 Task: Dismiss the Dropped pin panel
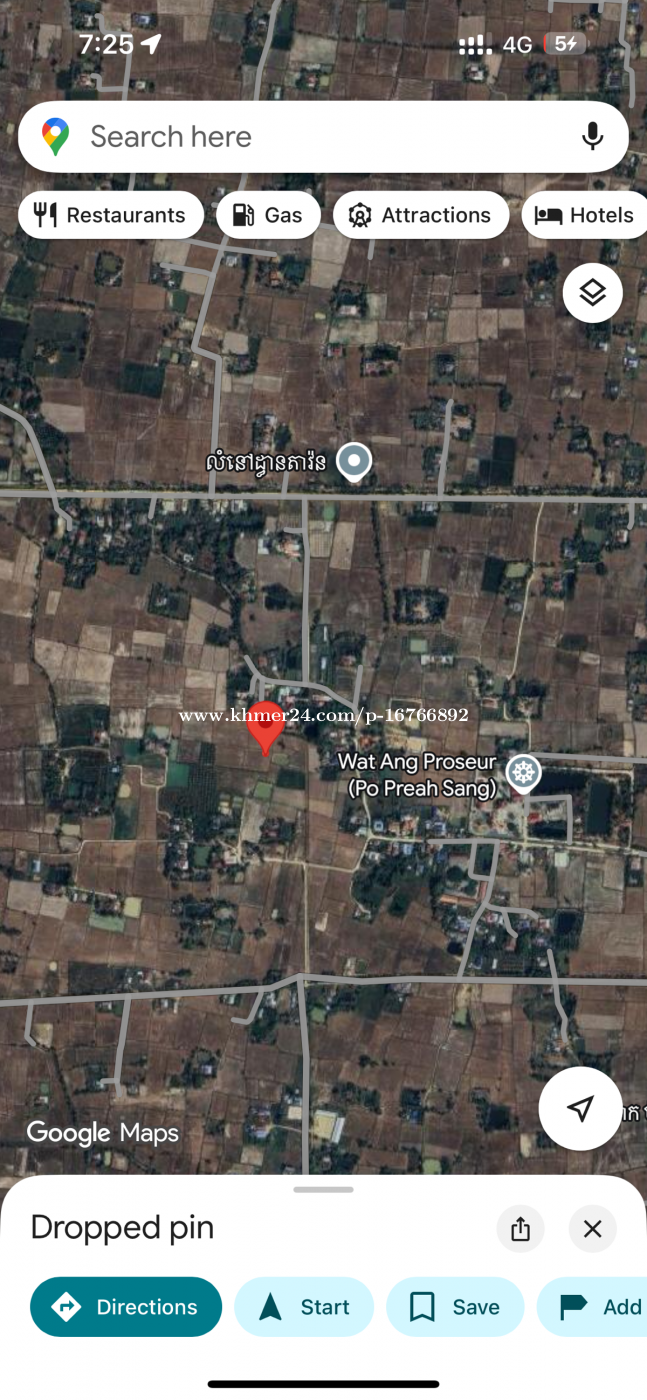point(593,1229)
